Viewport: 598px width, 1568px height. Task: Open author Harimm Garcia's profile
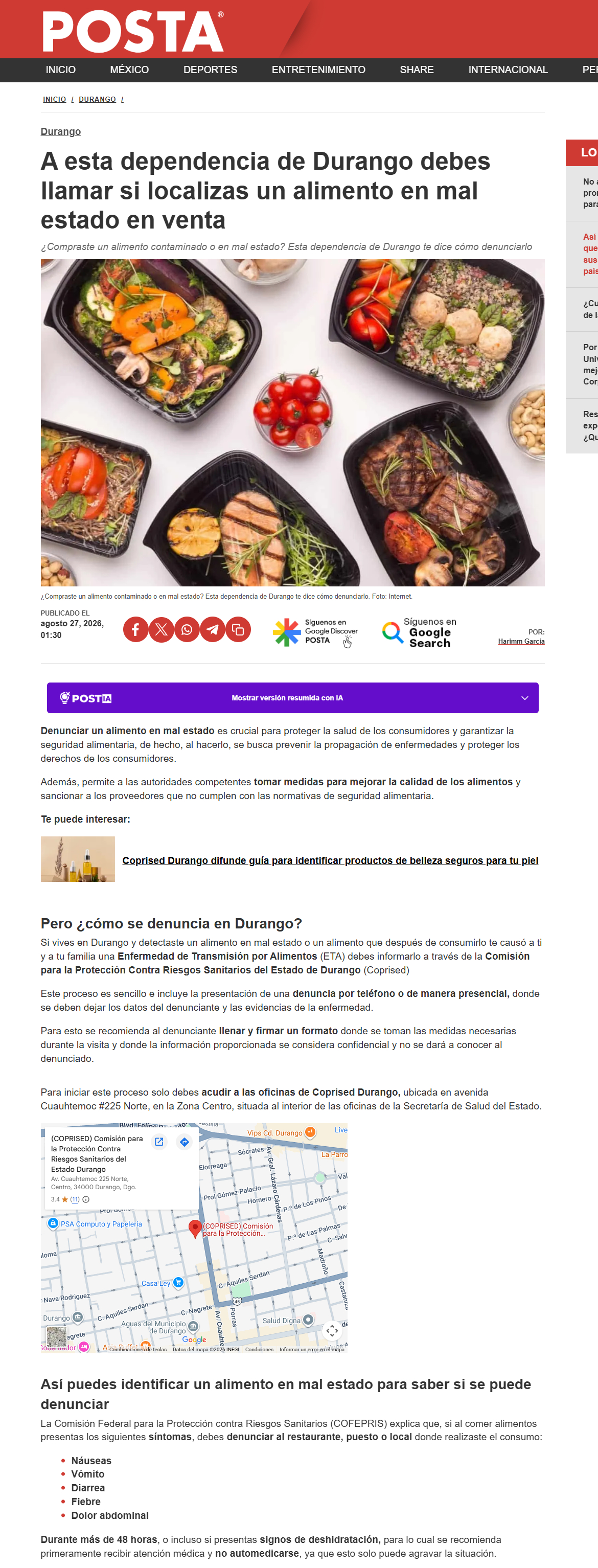click(x=521, y=642)
